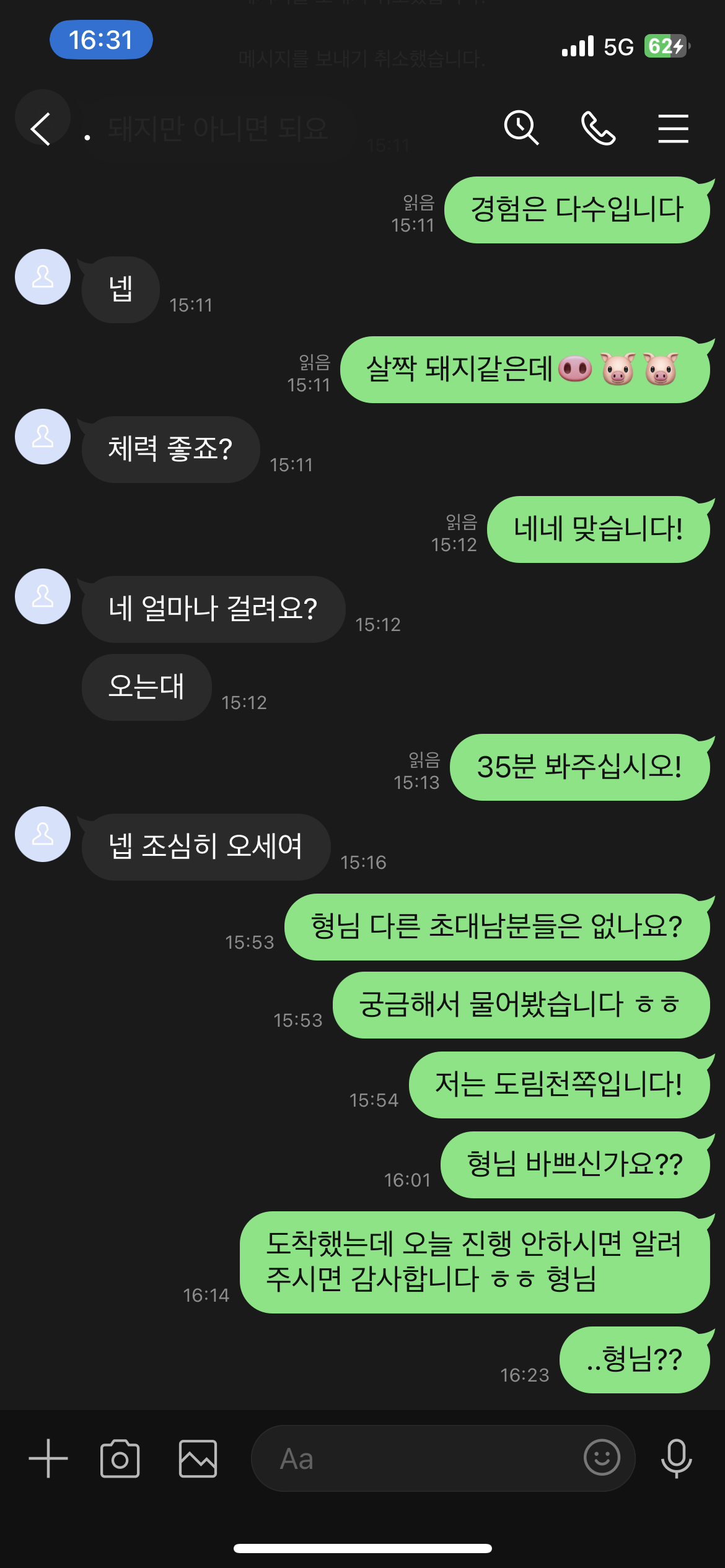Record a voice message with the microphone

pyautogui.click(x=676, y=1458)
